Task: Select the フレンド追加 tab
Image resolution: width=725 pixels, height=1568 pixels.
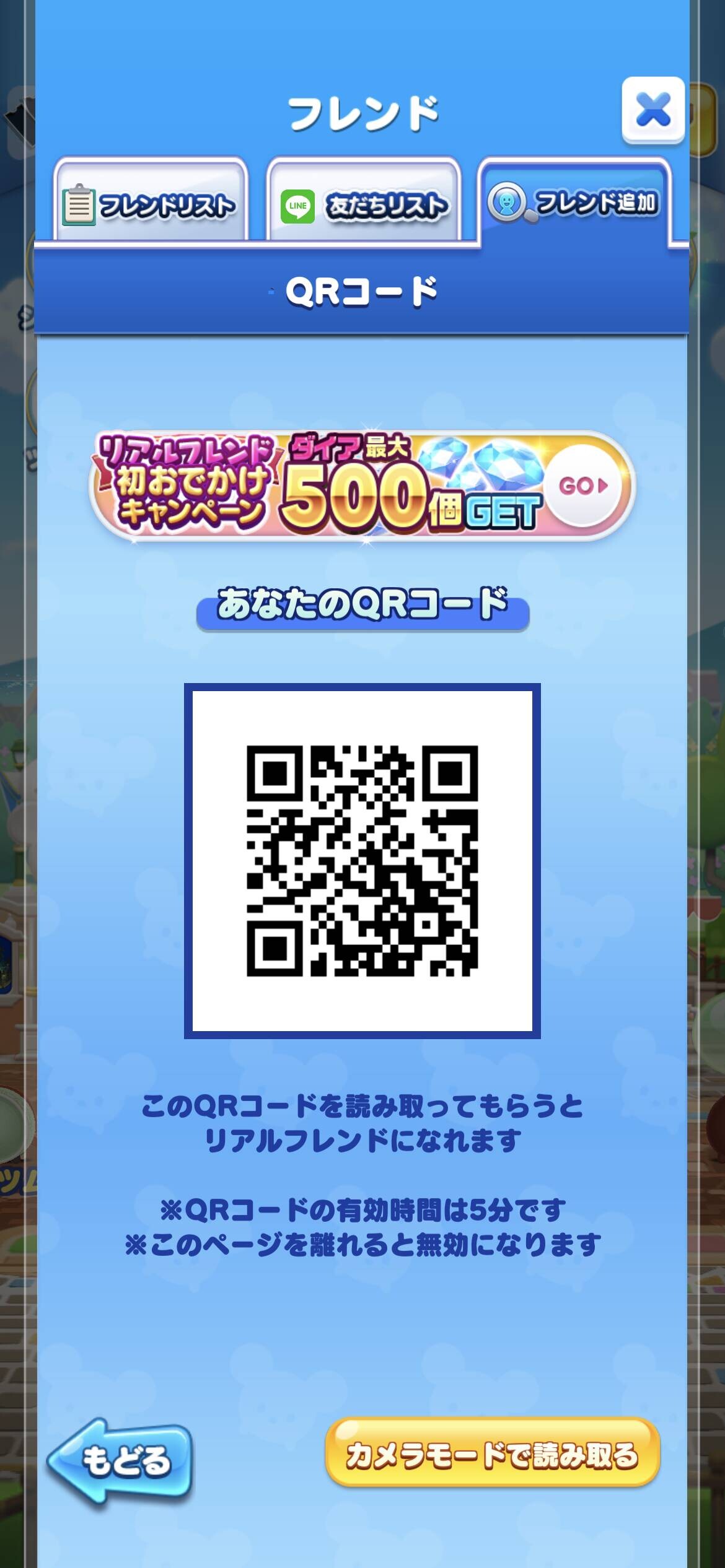Action: click(574, 200)
